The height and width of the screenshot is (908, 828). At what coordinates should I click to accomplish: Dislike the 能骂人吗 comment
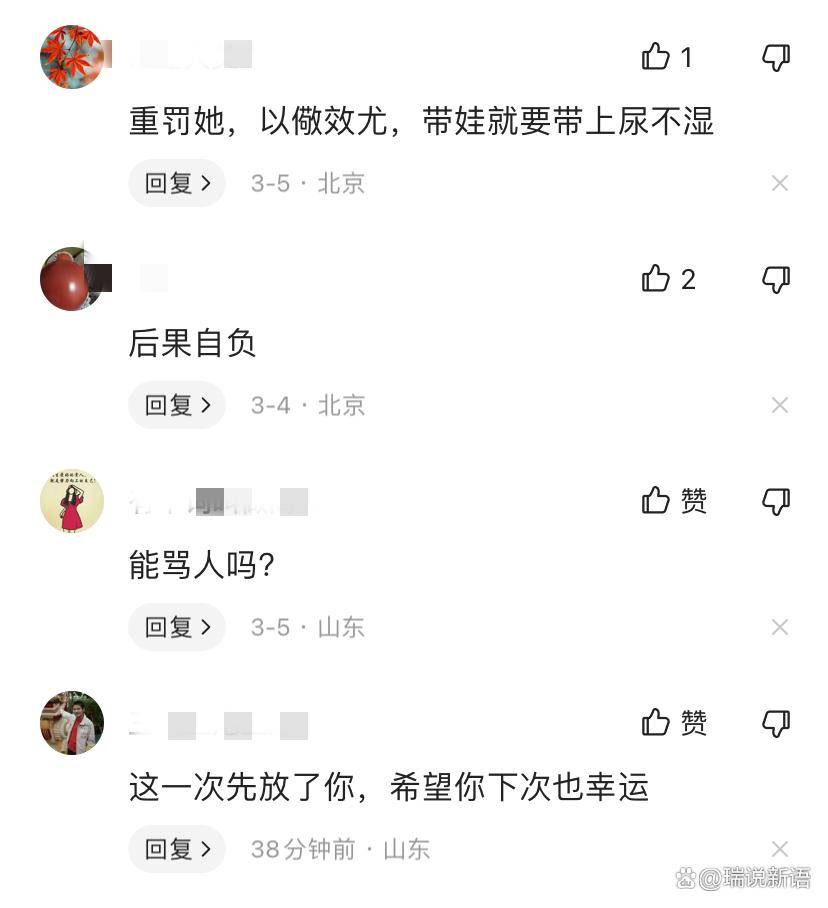click(x=776, y=501)
